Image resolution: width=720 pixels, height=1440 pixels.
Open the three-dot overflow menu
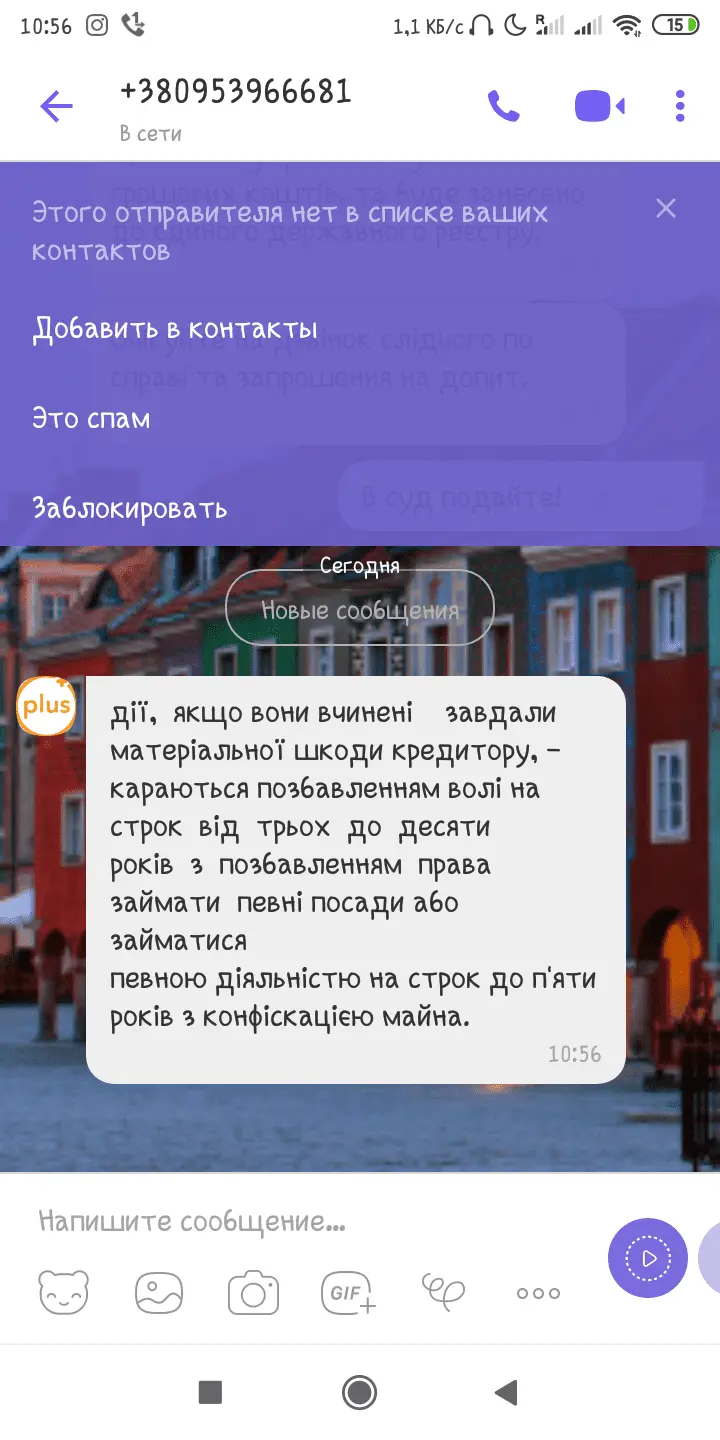point(680,106)
